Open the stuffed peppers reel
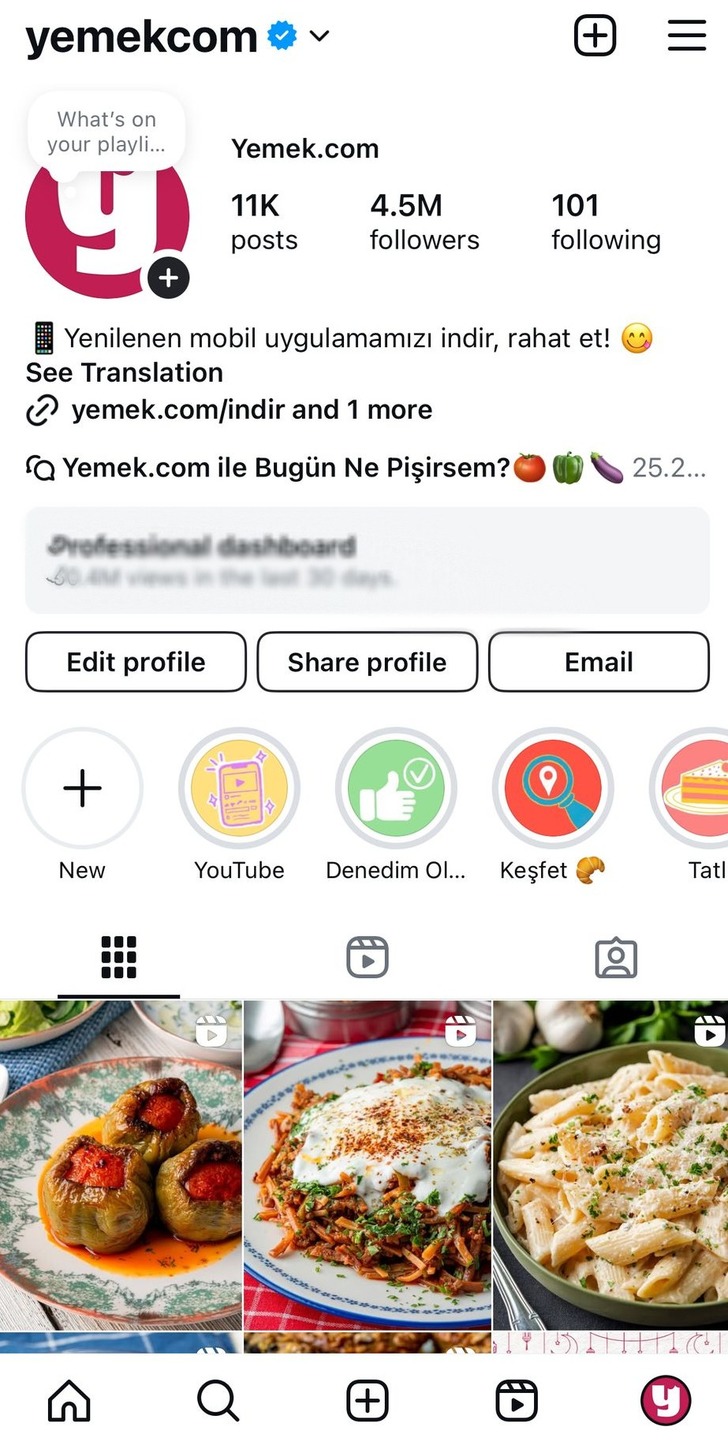728x1449 pixels. click(x=121, y=1165)
